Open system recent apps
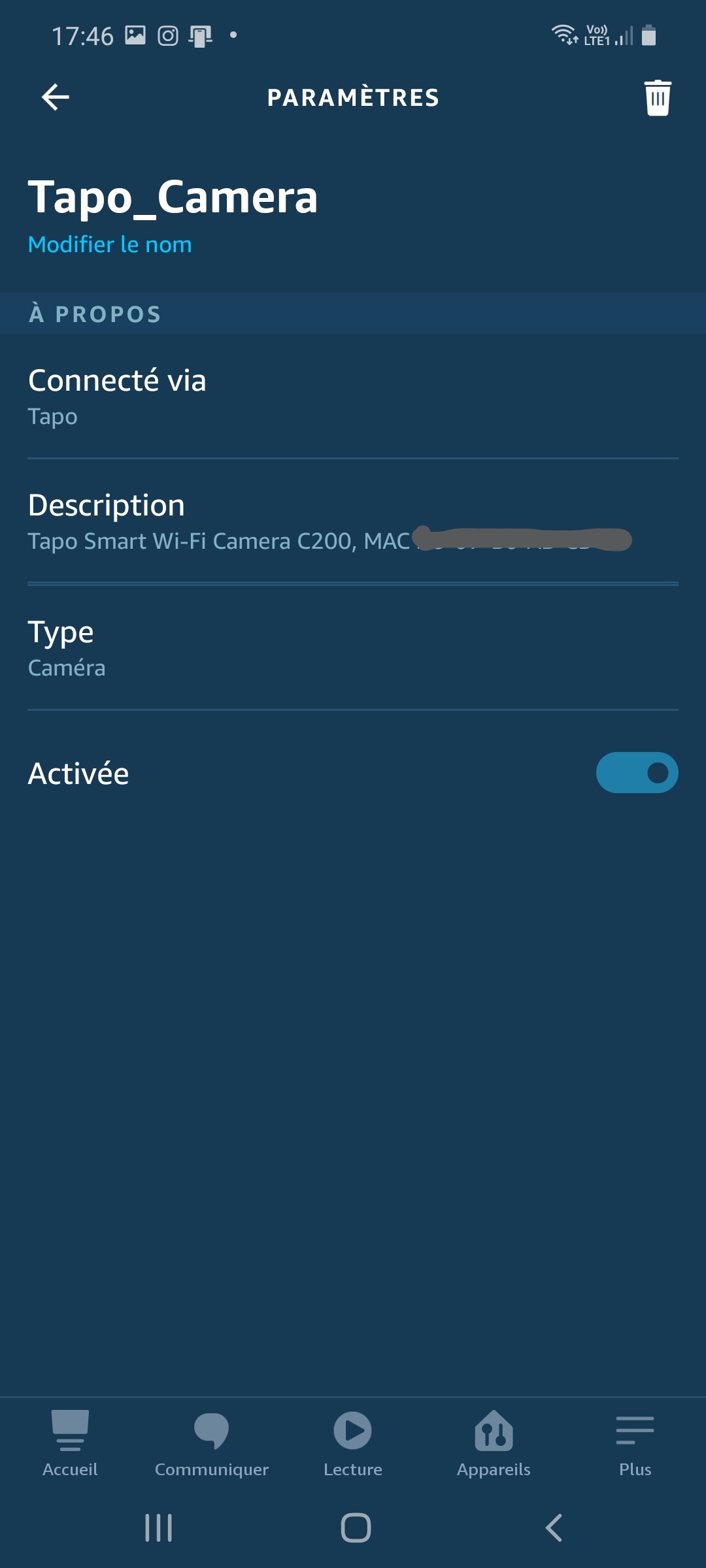The height and width of the screenshot is (1568, 706). pos(158,1527)
